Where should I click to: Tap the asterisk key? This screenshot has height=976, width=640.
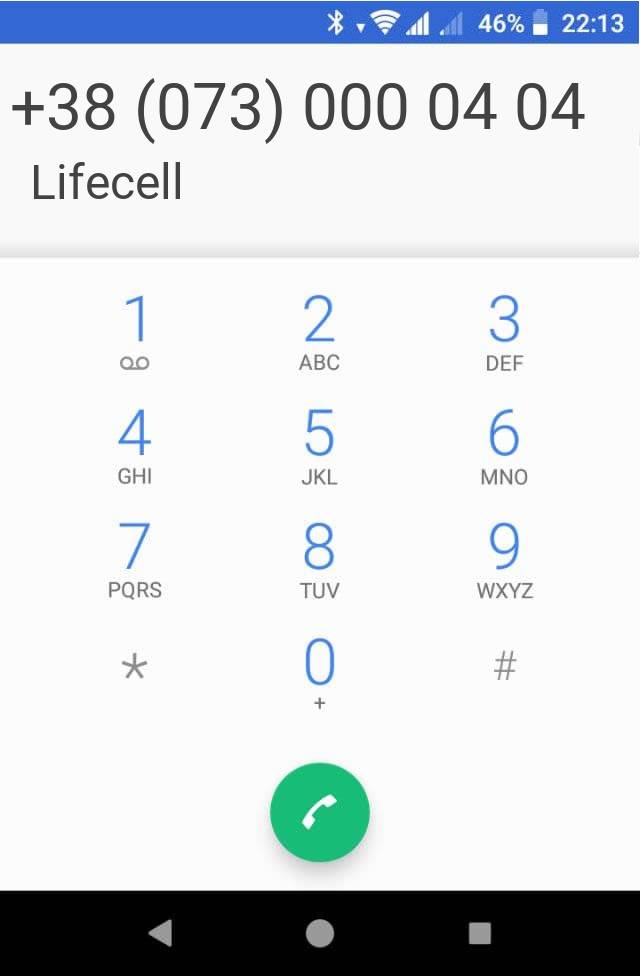click(x=134, y=668)
